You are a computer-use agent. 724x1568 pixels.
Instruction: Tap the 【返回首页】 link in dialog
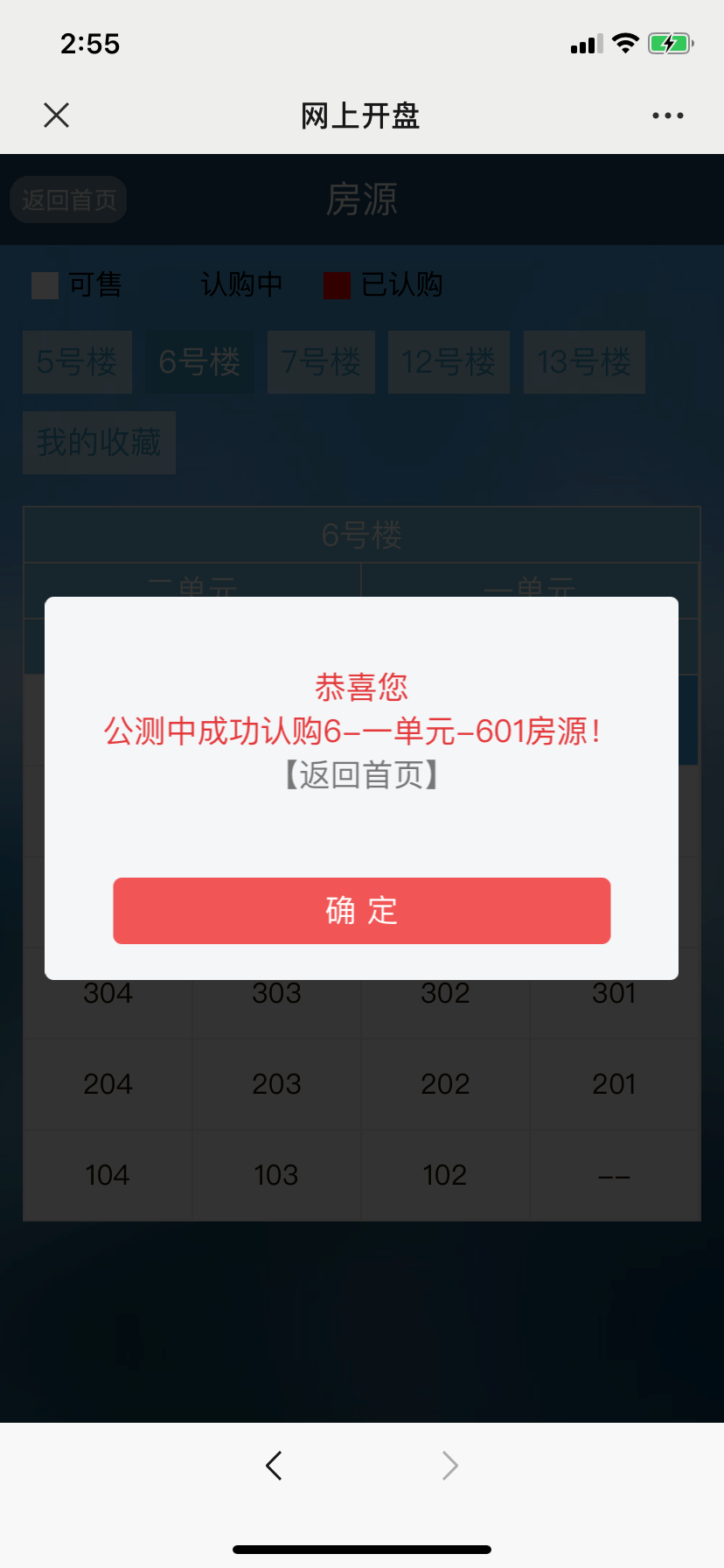361,774
